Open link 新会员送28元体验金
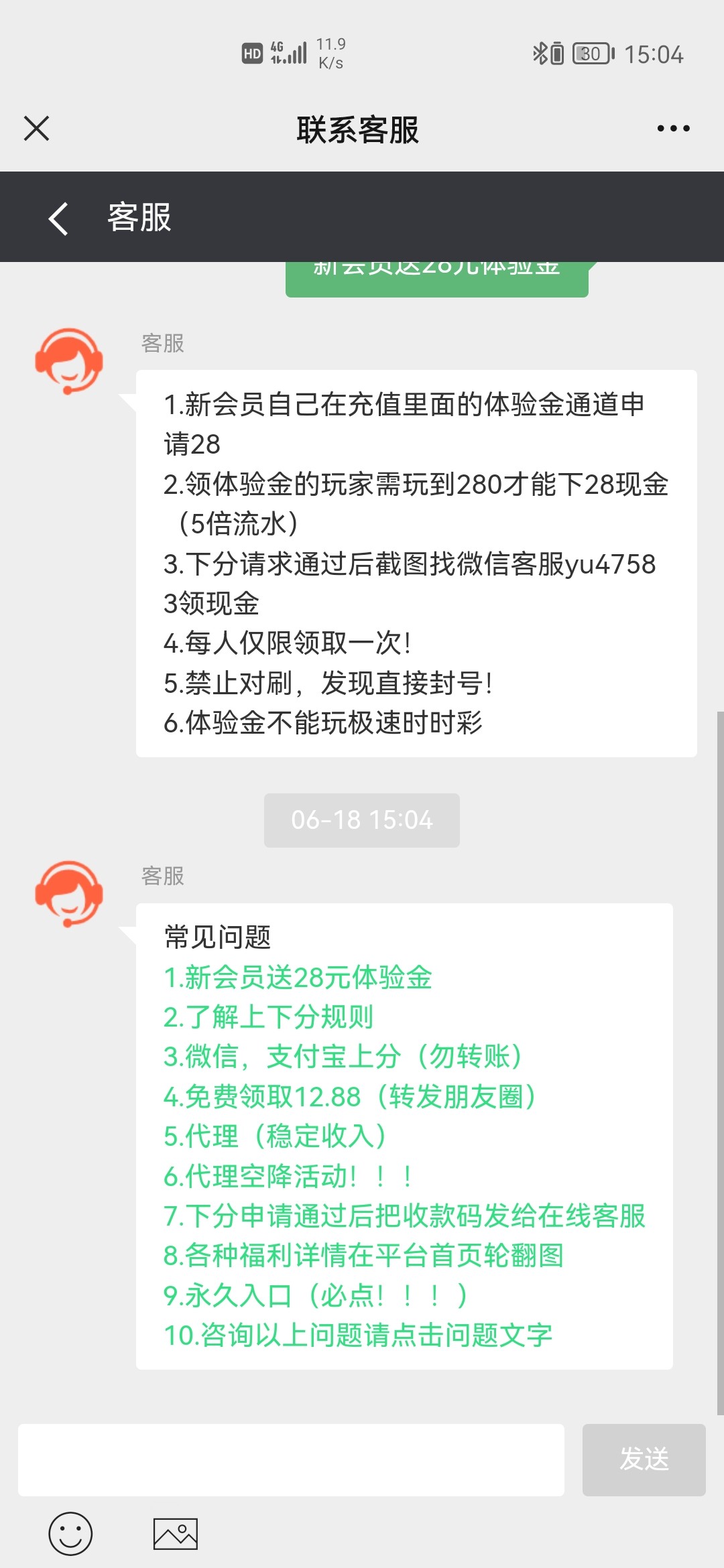The image size is (724, 1568). [x=297, y=978]
